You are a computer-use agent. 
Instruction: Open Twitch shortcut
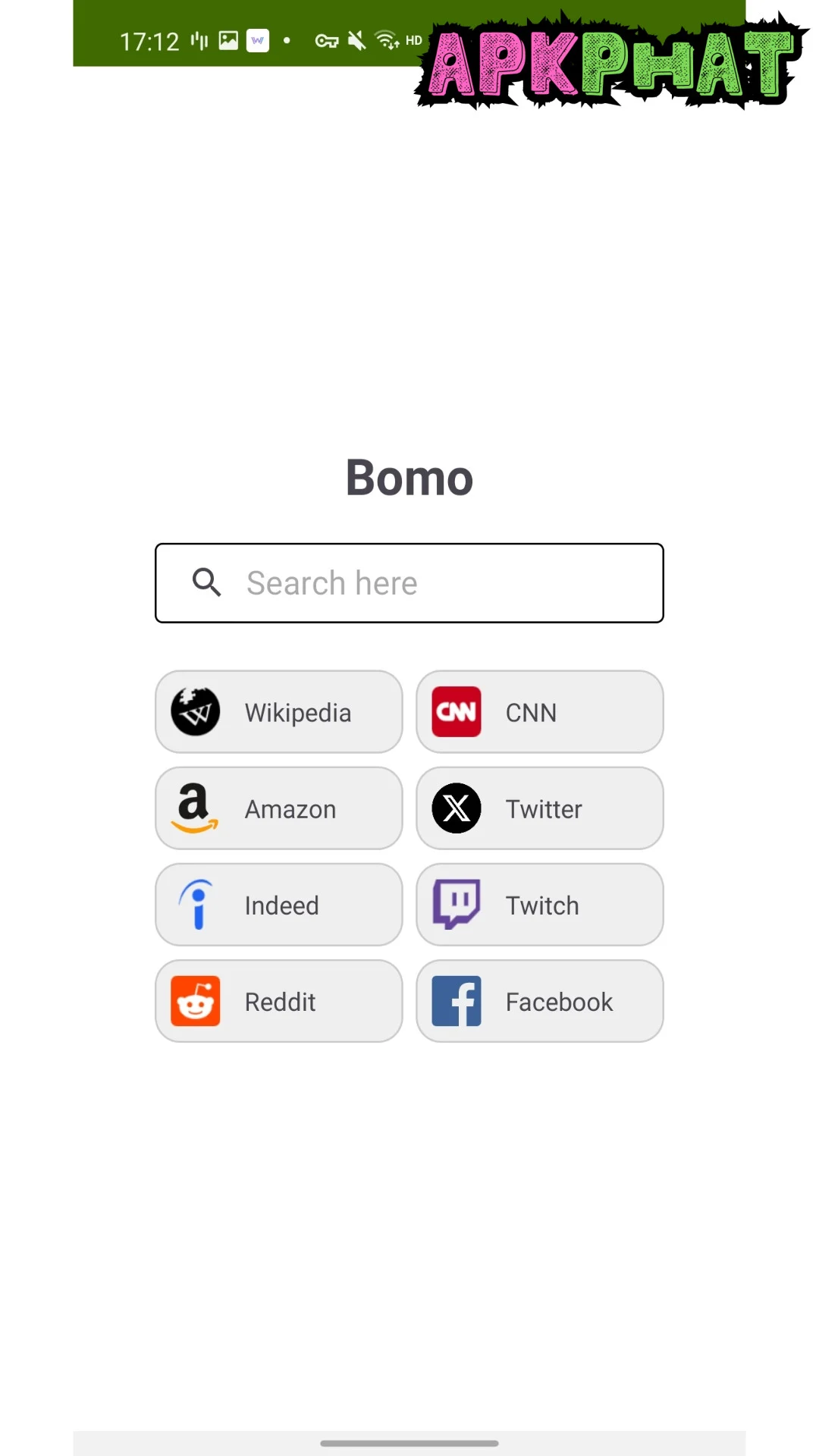click(540, 905)
